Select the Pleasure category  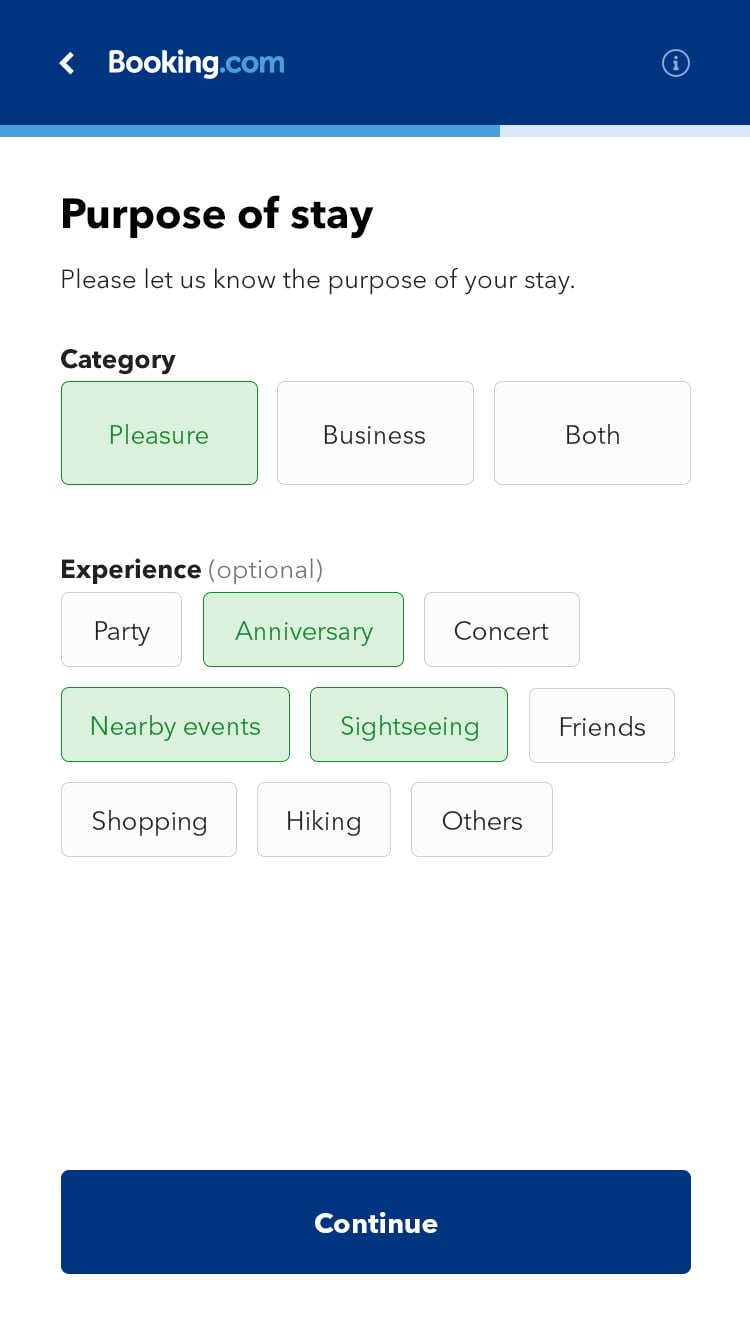point(159,433)
